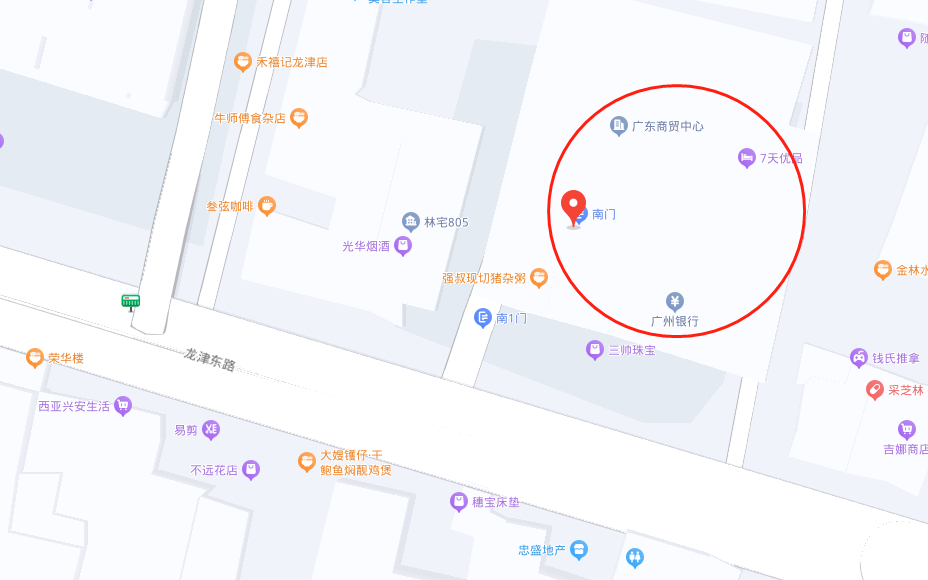
Task: Select the 广东商贸中心 marker
Action: pos(618,125)
